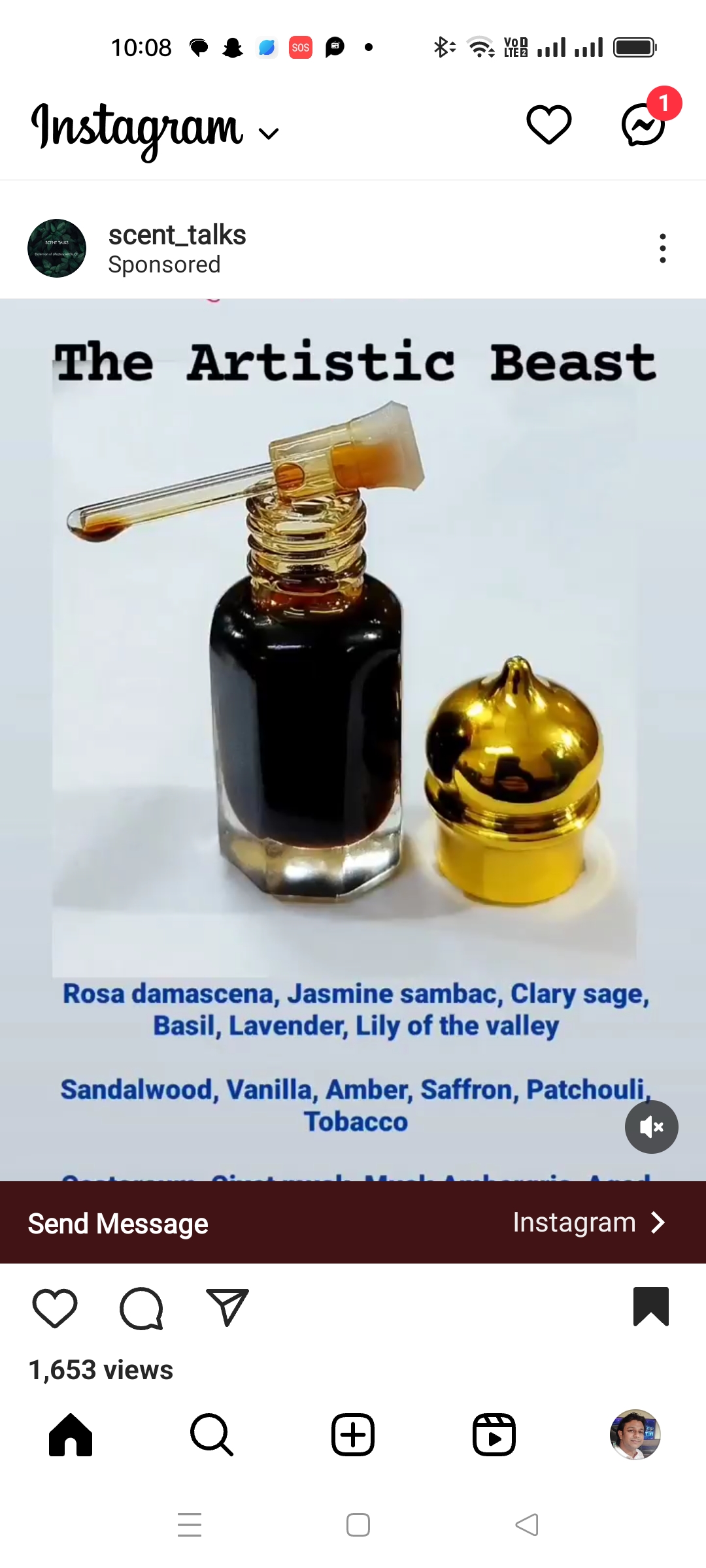Switch to the Search tab
Image resolution: width=706 pixels, height=1568 pixels.
[x=212, y=1435]
